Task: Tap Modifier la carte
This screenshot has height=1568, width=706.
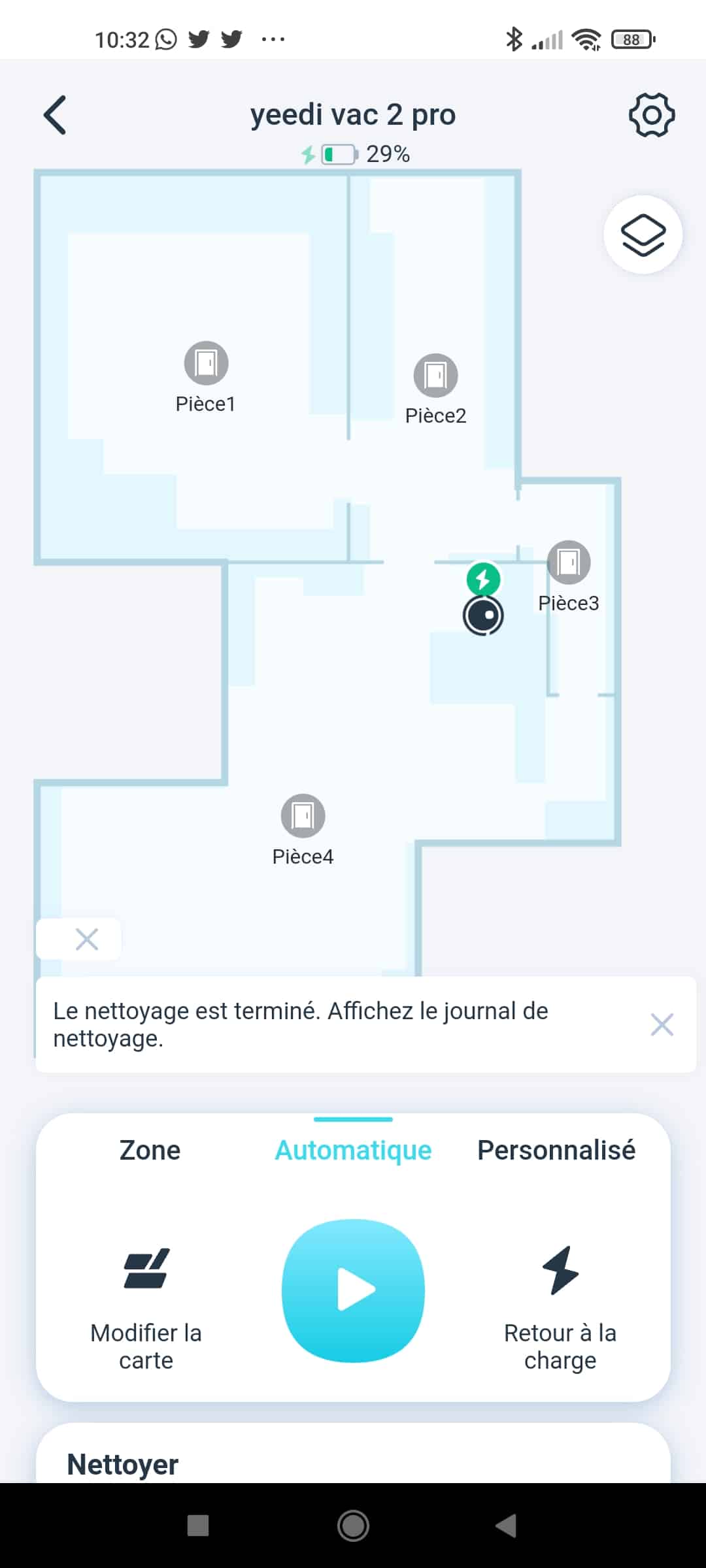Action: pos(146,1309)
